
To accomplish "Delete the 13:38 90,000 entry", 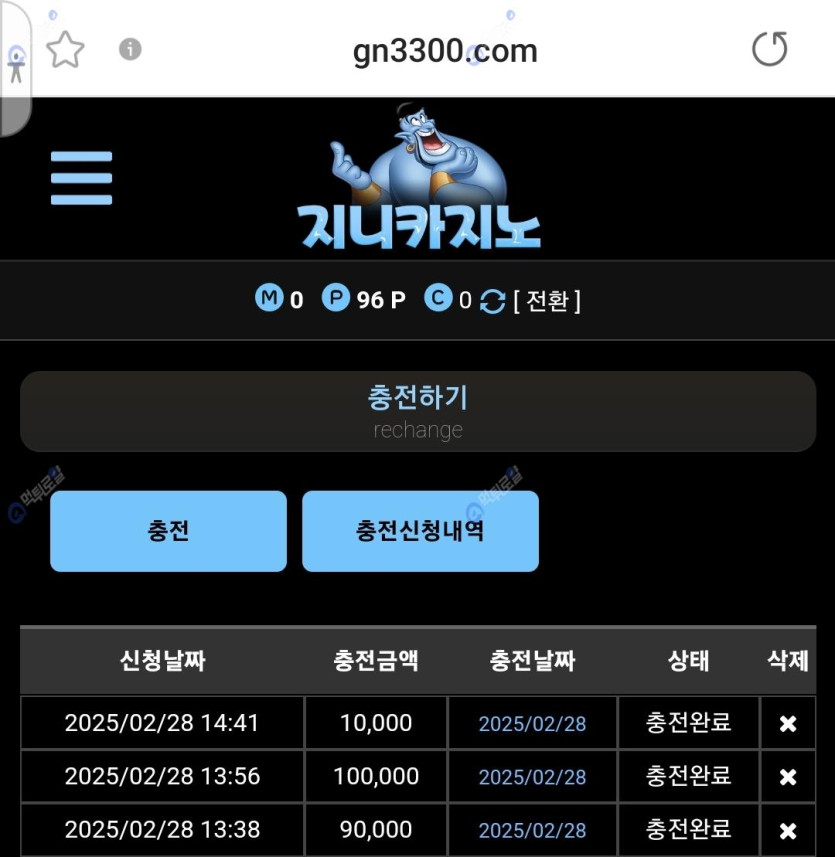I will [x=788, y=831].
